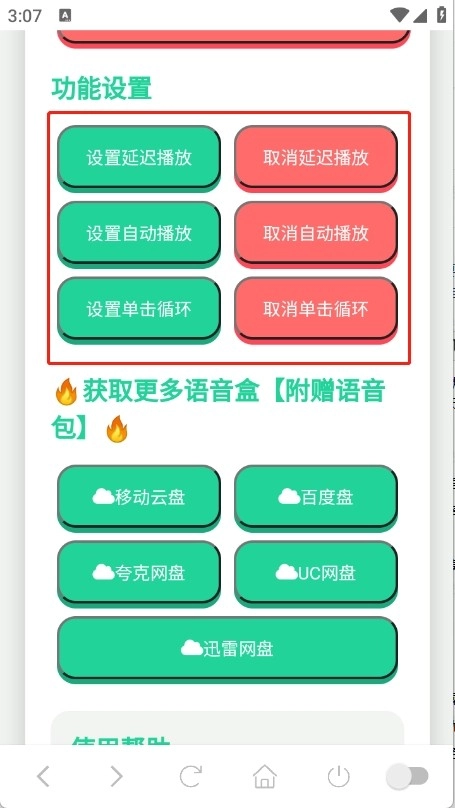Image resolution: width=455 pixels, height=808 pixels.
Task: Toggle the switch in bottom bar
Action: (x=408, y=776)
